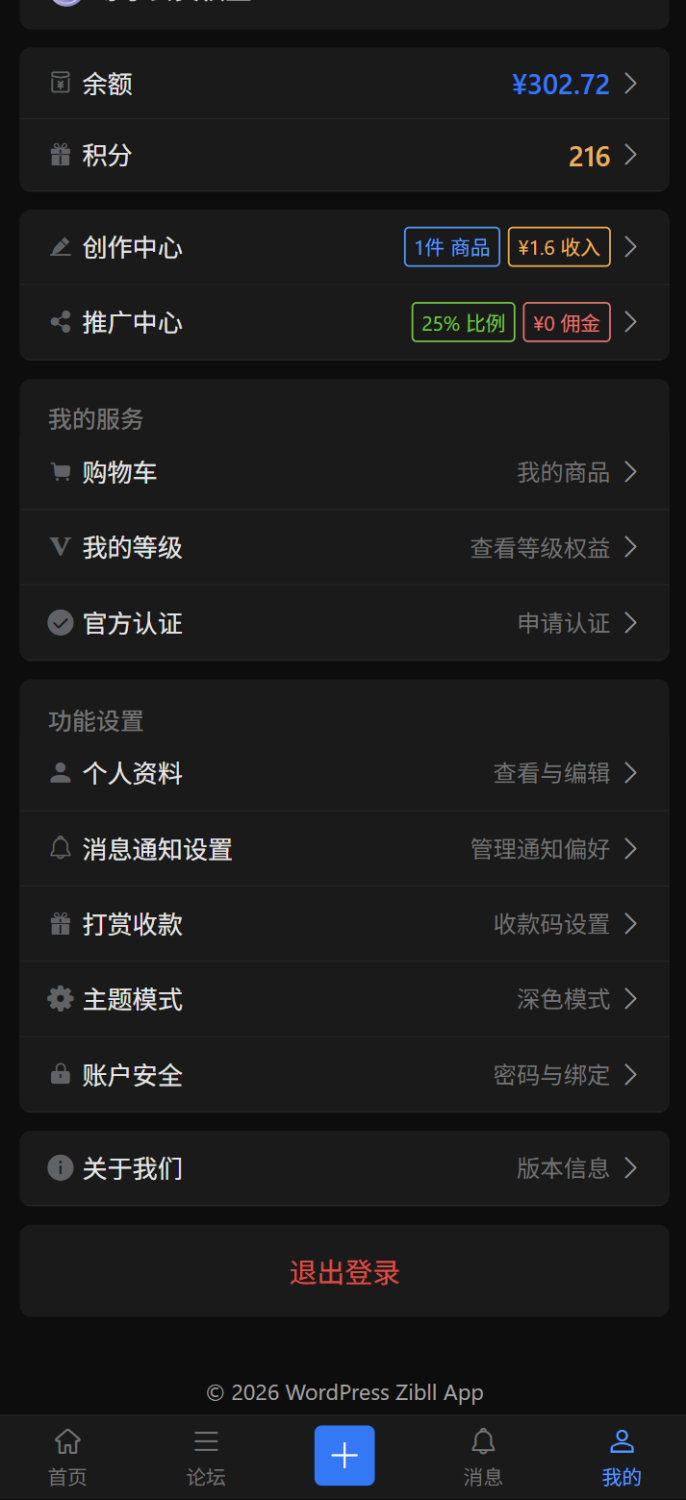The image size is (686, 1500).
Task: Switch to the 首页 home tab
Action: tap(68, 1457)
